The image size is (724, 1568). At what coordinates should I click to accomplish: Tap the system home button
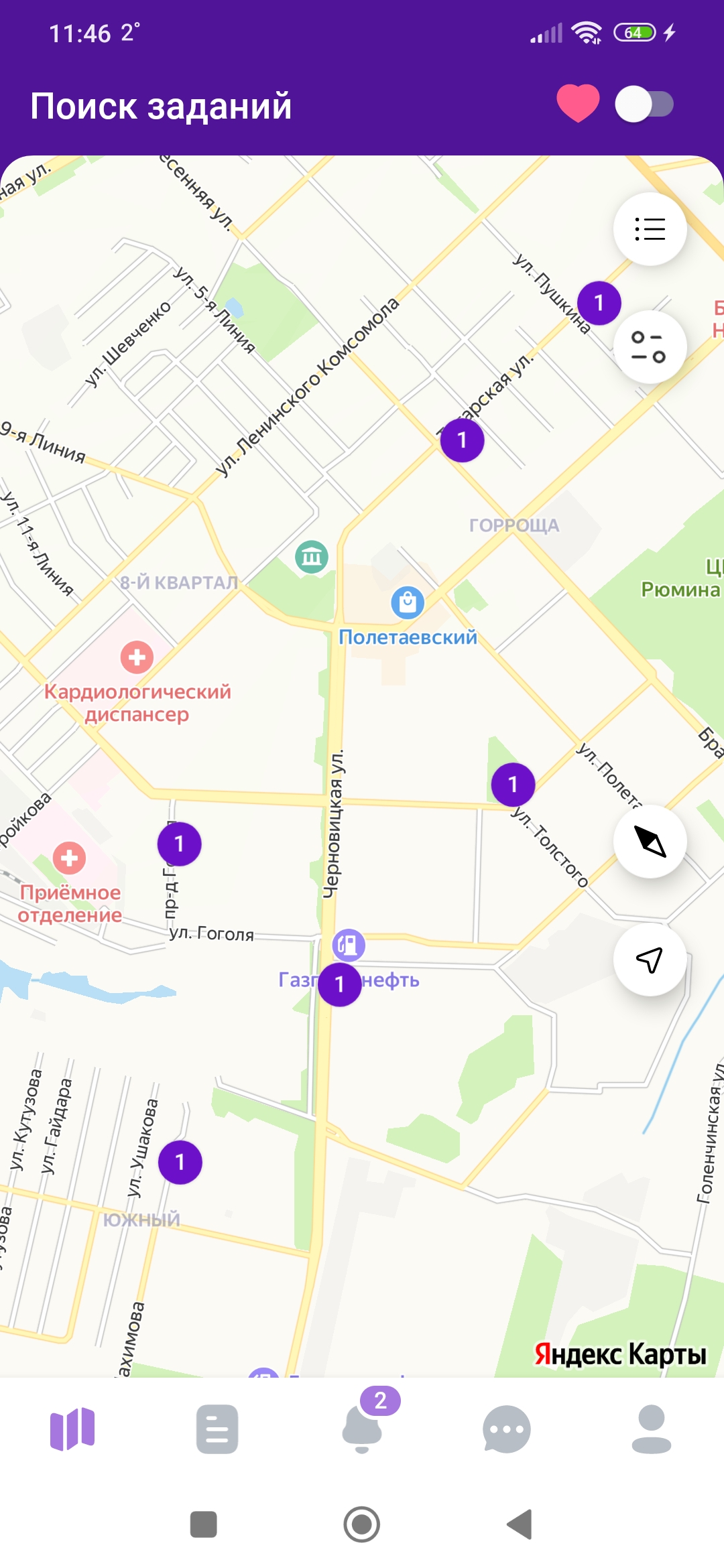tap(362, 1524)
